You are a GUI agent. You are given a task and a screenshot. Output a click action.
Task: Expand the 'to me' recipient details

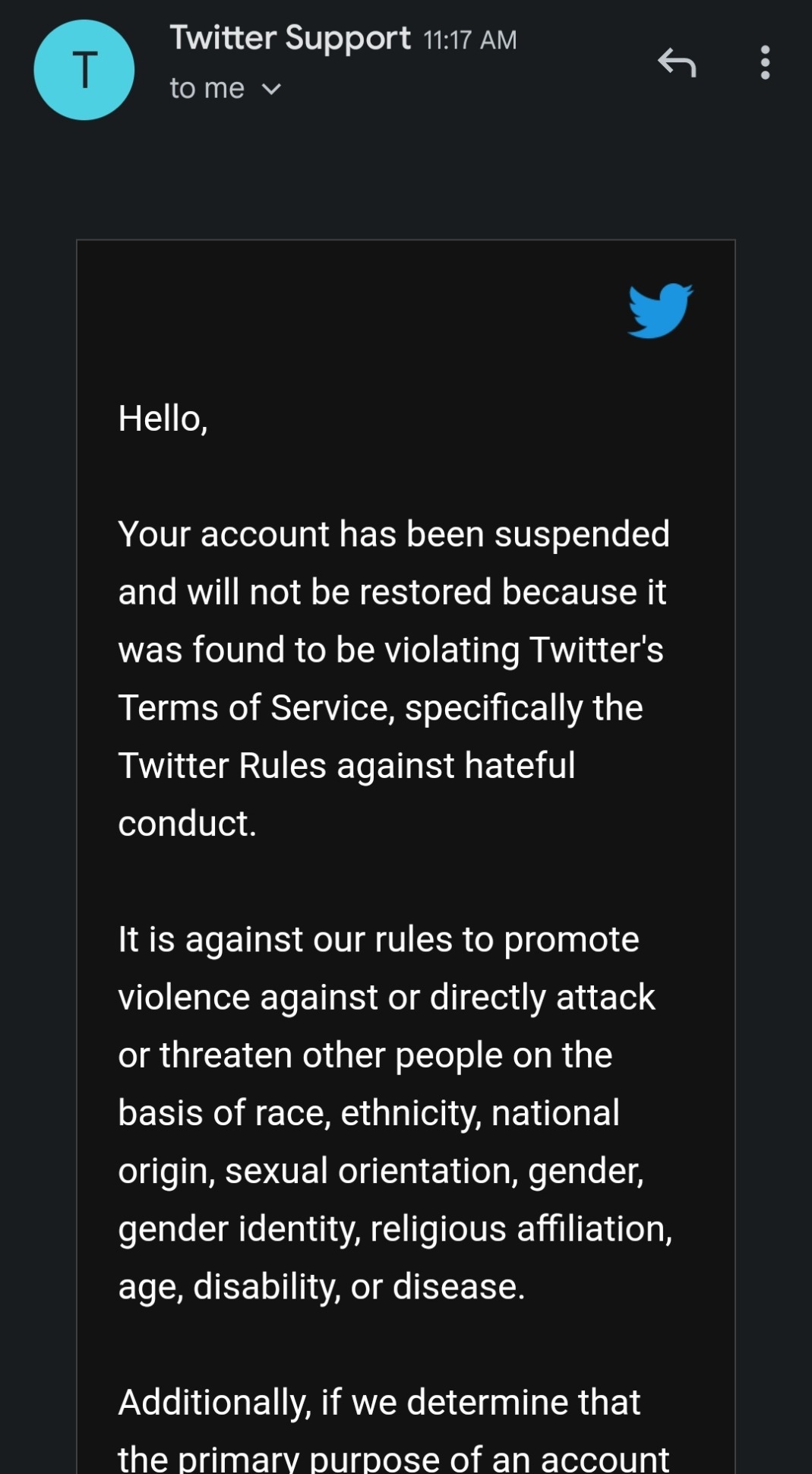(271, 90)
